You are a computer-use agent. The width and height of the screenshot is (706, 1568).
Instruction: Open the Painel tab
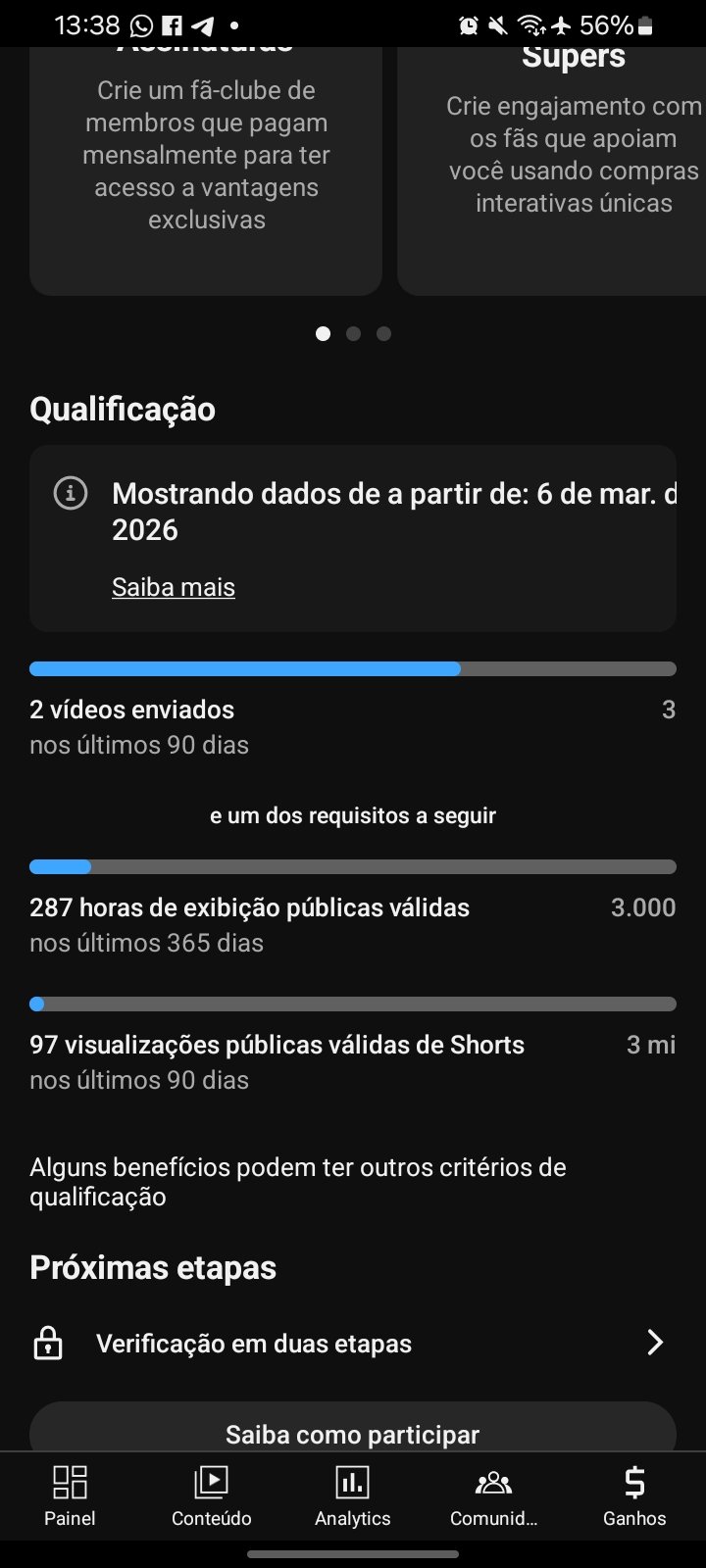(70, 1495)
